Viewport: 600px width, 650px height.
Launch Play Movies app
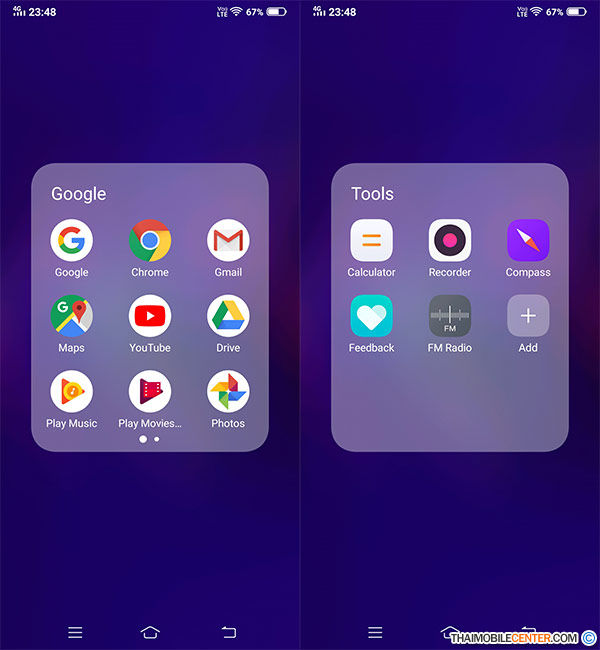[150, 392]
